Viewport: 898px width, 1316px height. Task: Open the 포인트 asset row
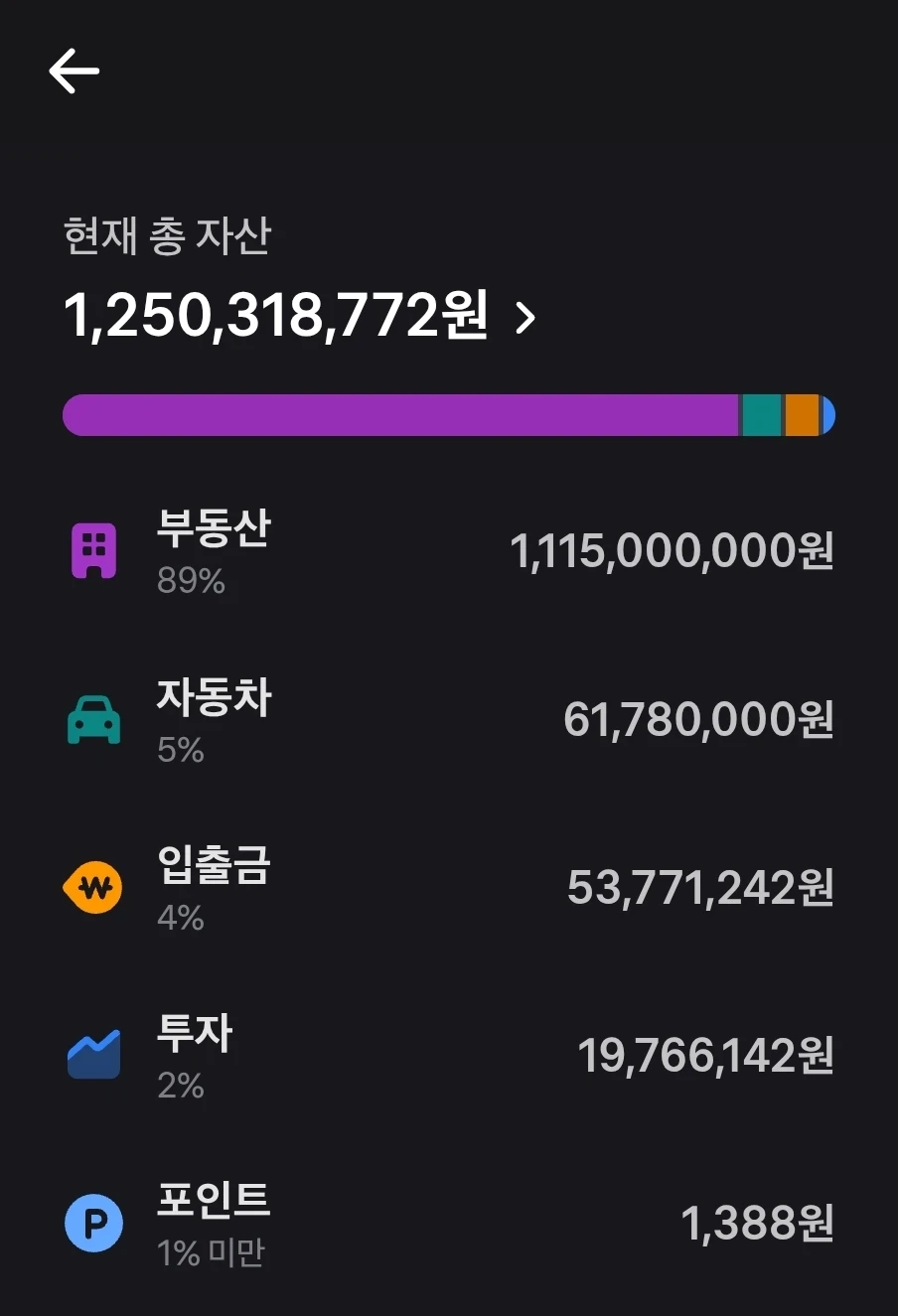coord(449,1224)
